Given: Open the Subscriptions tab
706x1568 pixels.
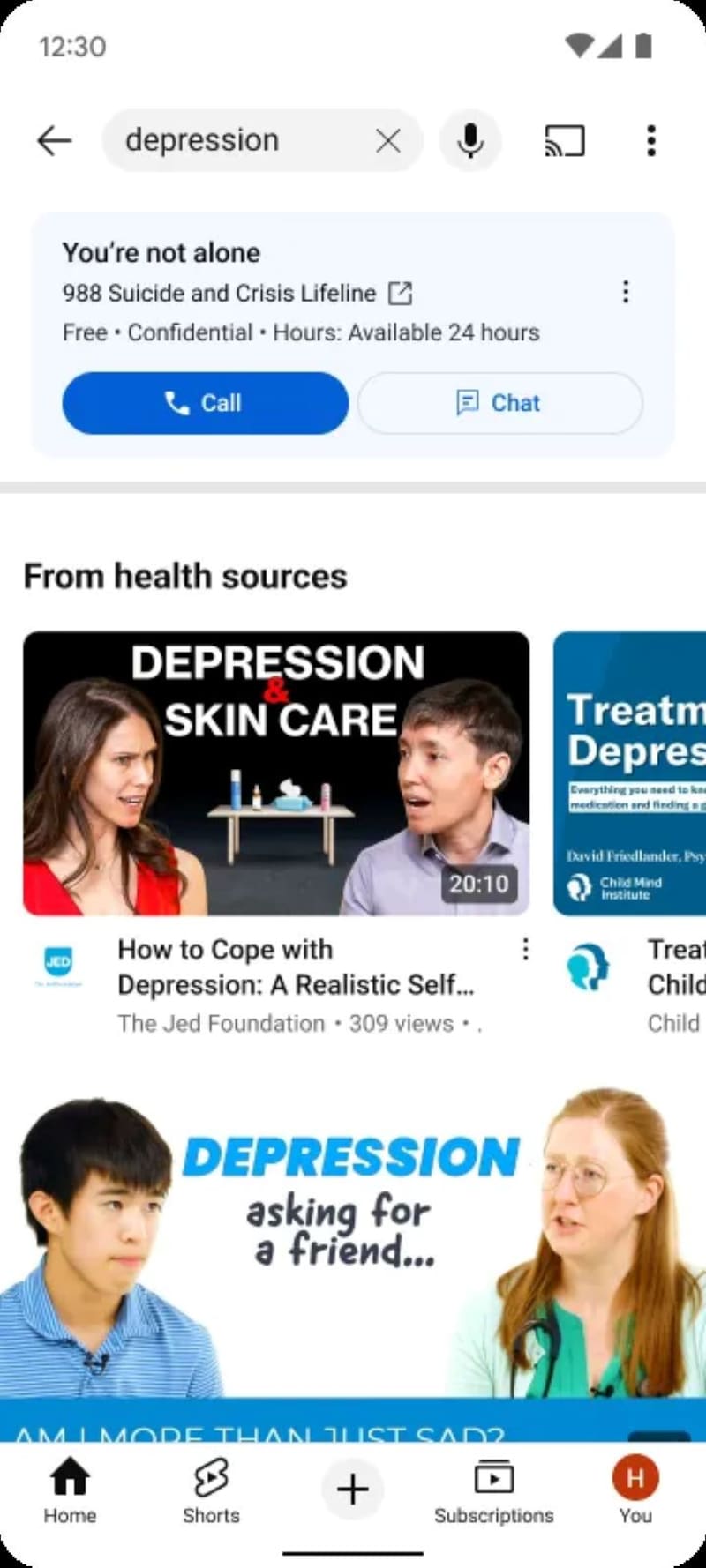Looking at the screenshot, I should coord(493,1490).
